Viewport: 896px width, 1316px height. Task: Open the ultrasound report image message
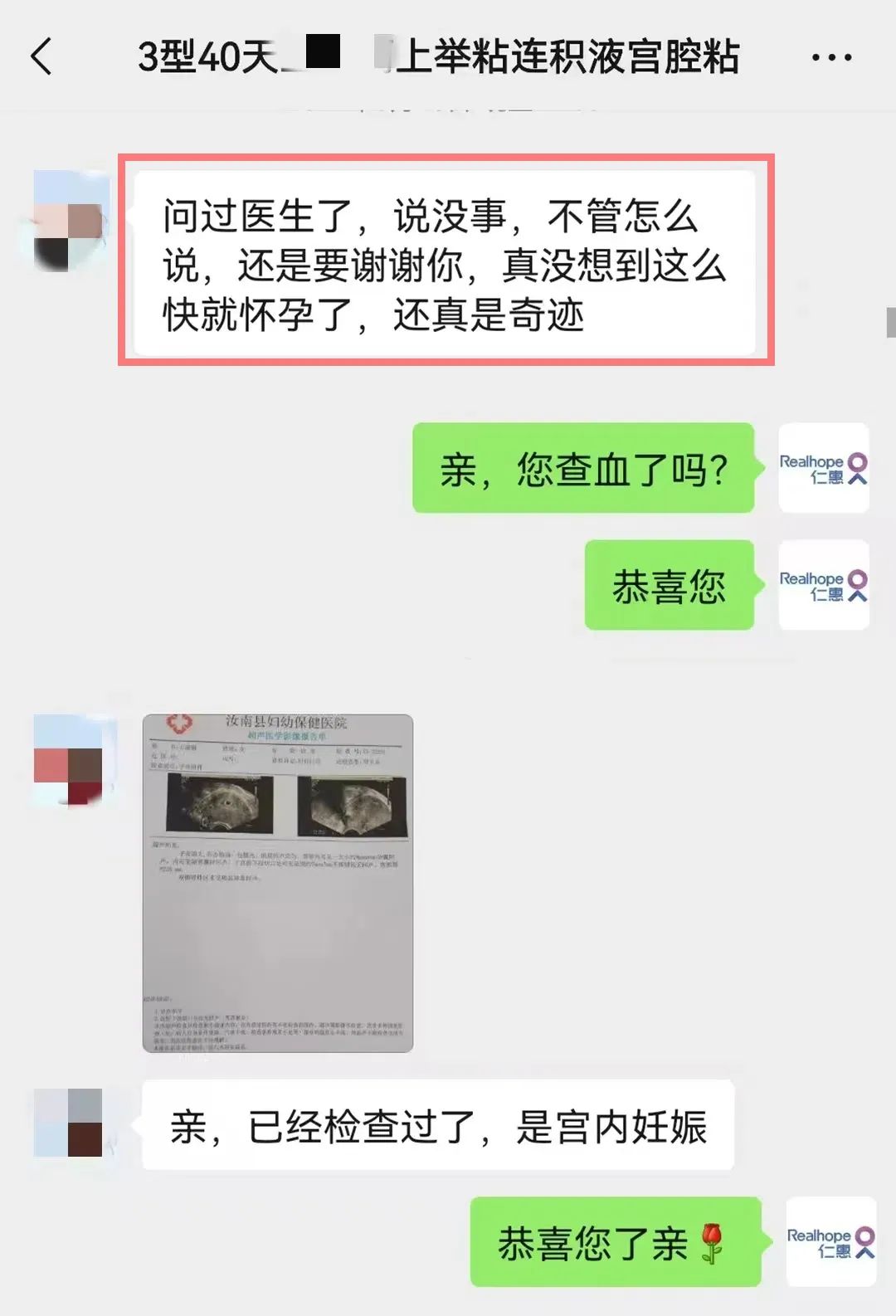pyautogui.click(x=278, y=883)
